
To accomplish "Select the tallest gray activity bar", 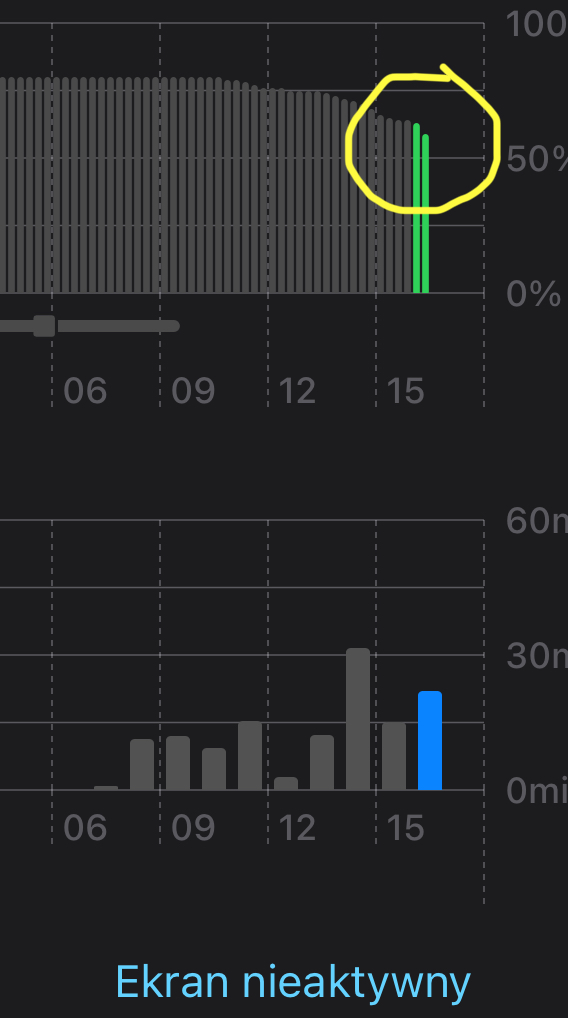I will pos(358,719).
